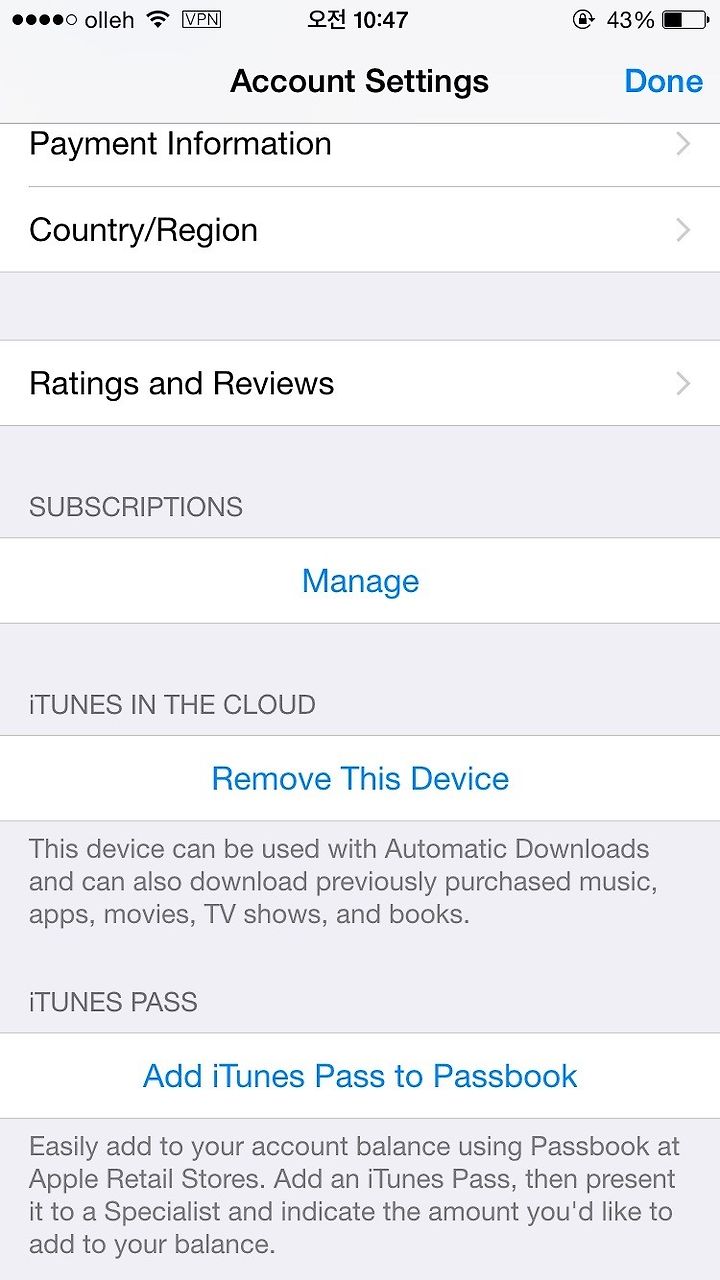Tap Done to close Account Settings
This screenshot has width=720, height=1280.
pos(663,81)
